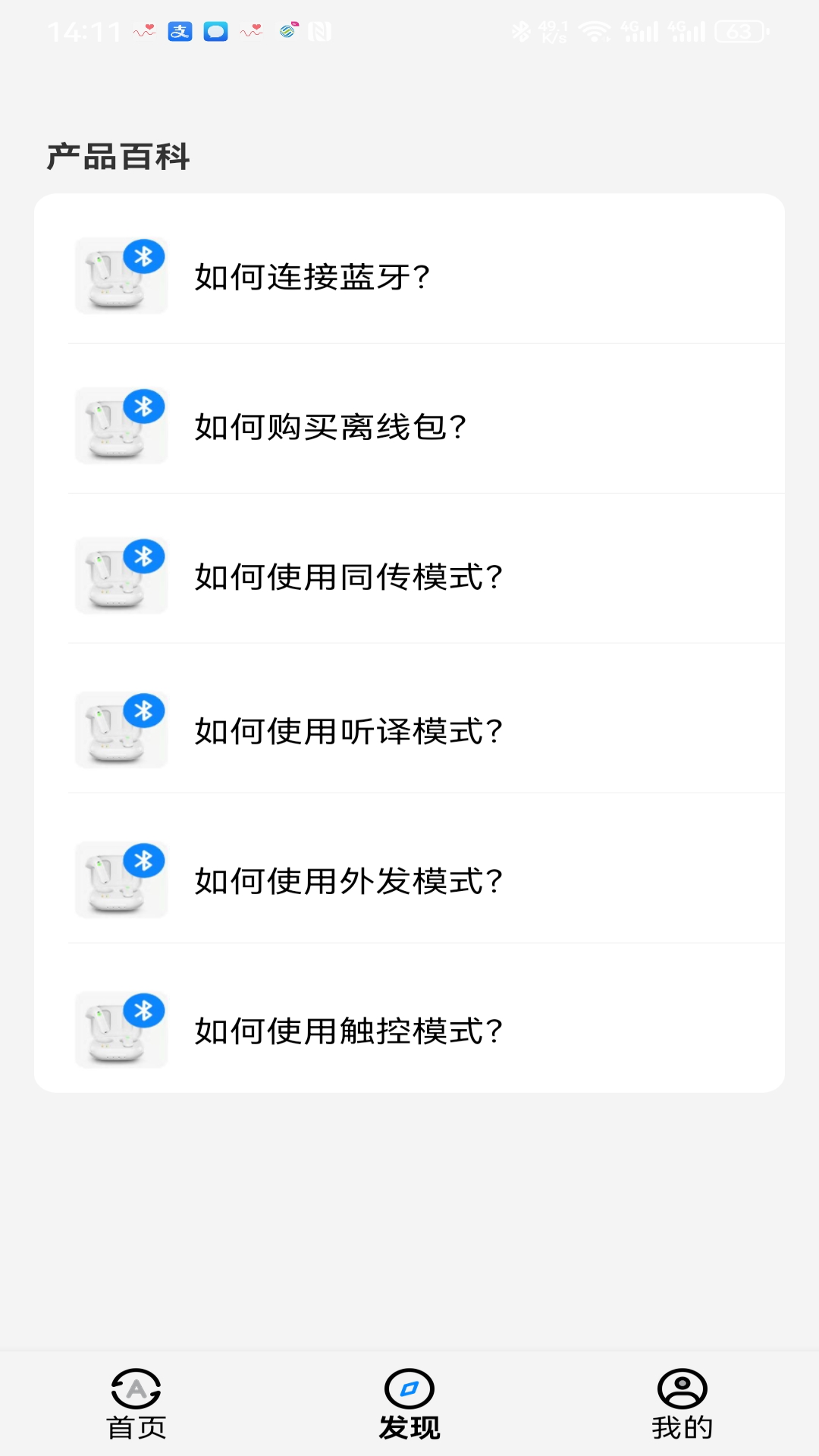Click the earbuds thumbnail beside 如何使用听译模式
The width and height of the screenshot is (819, 1456).
(x=121, y=730)
